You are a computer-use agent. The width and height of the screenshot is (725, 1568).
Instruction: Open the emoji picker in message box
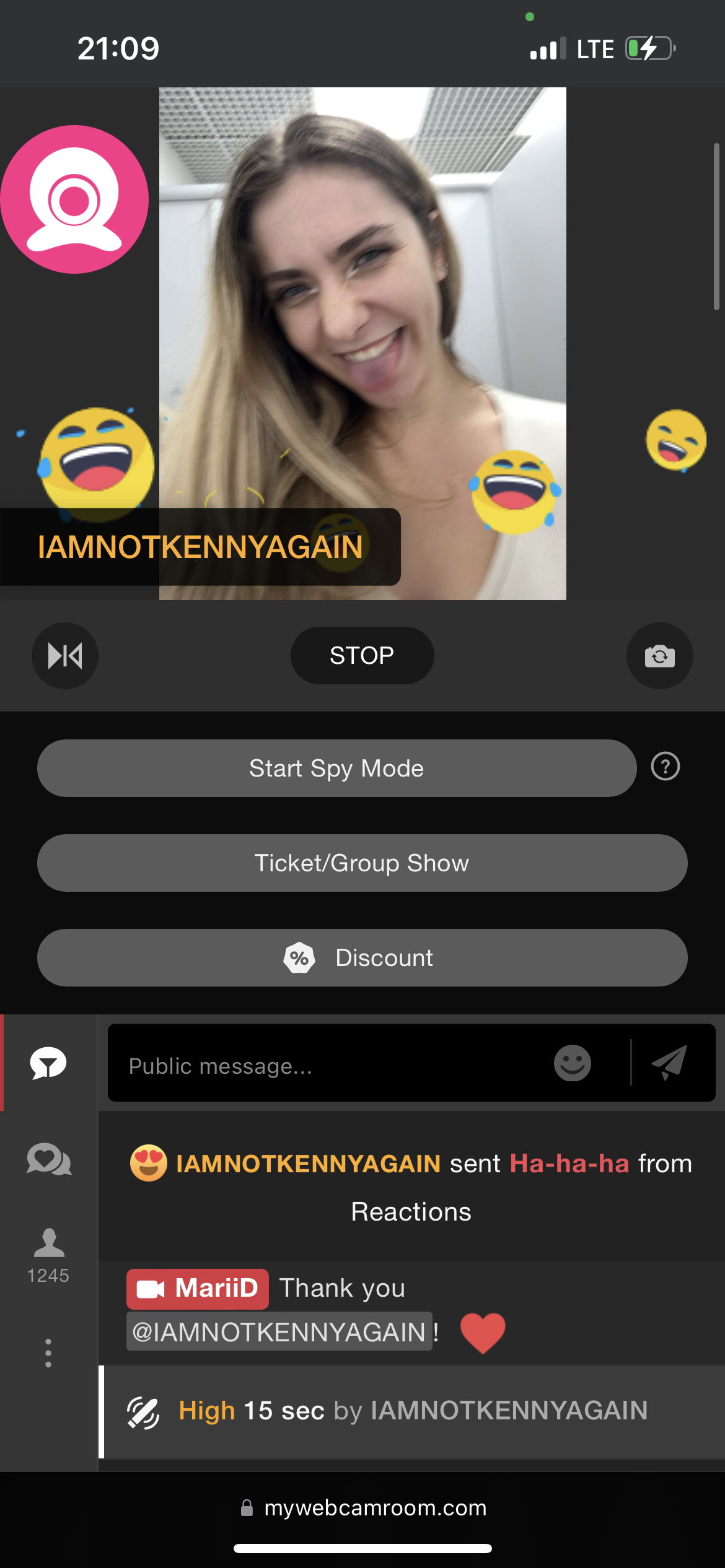[572, 1063]
